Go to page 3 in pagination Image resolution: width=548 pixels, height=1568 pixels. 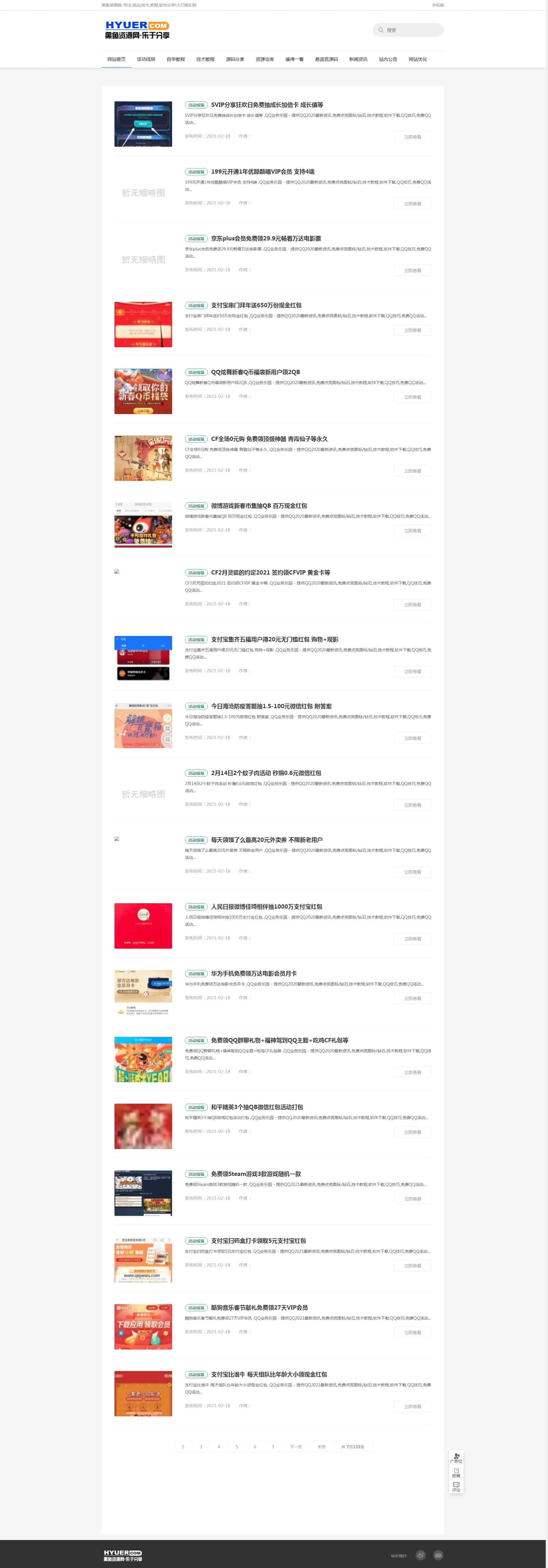click(x=201, y=1447)
